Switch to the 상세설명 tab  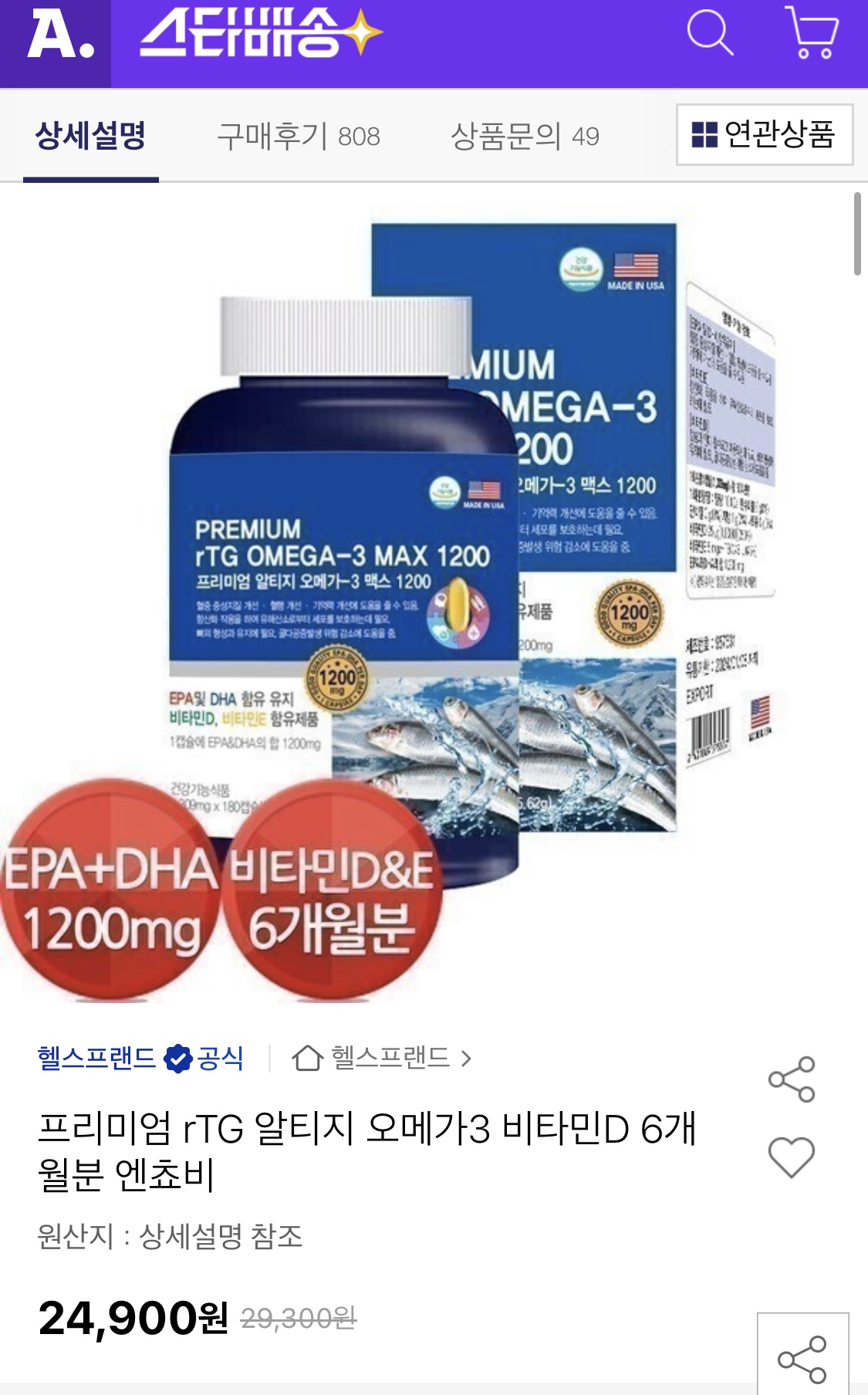(x=91, y=136)
